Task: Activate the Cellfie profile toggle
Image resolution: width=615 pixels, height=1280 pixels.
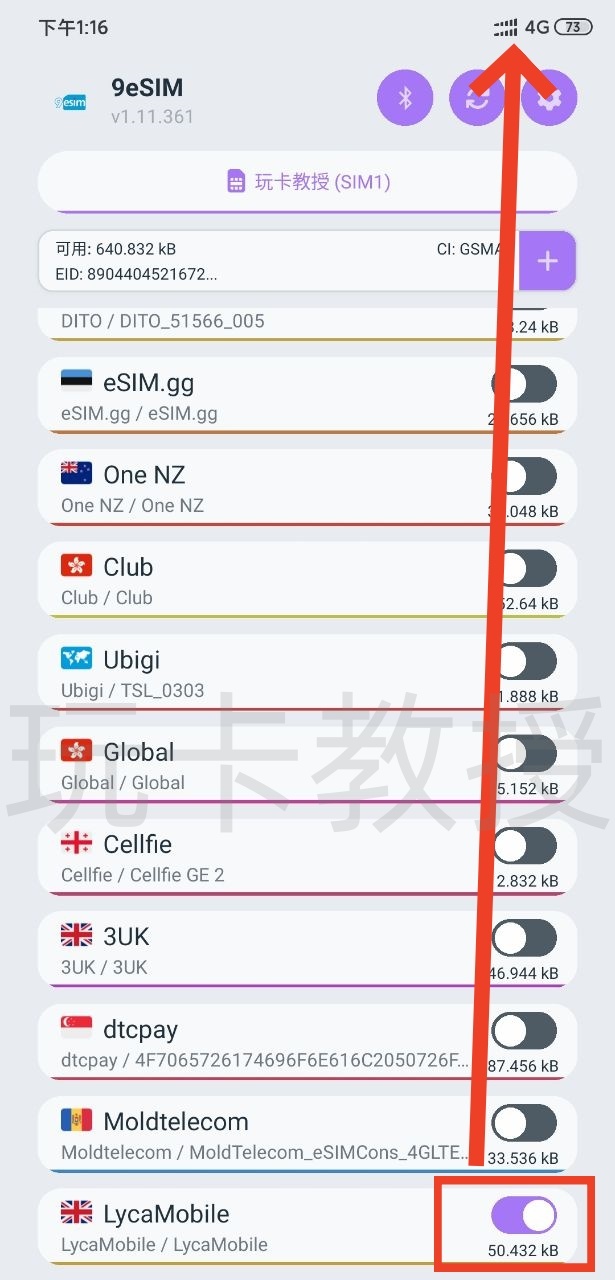Action: point(526,846)
